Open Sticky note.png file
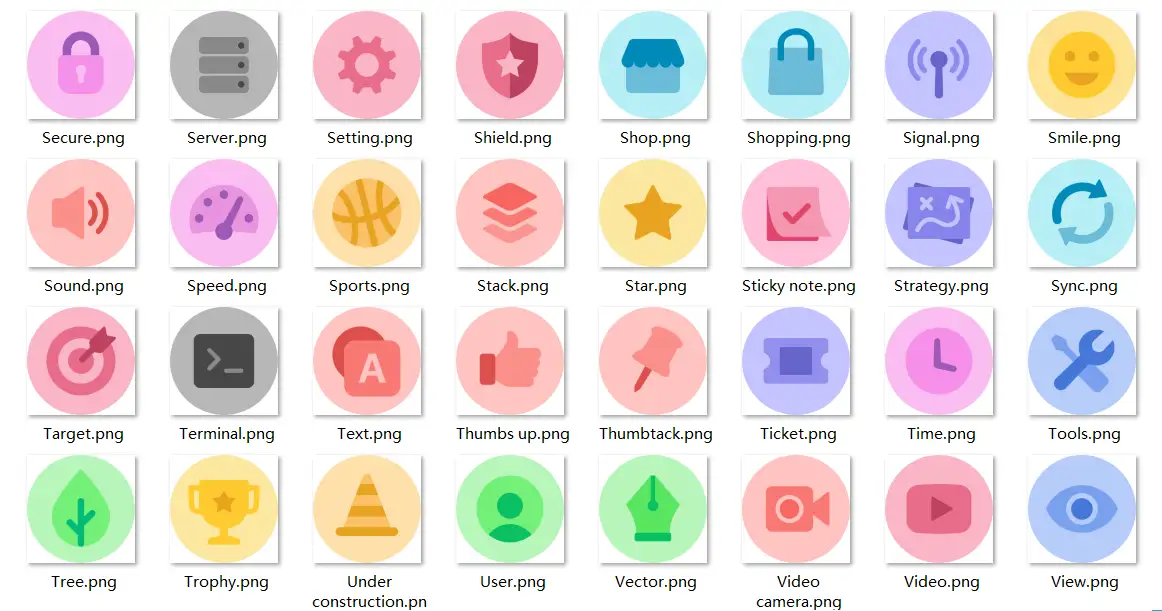Viewport: 1162px width, 611px height. (796, 213)
